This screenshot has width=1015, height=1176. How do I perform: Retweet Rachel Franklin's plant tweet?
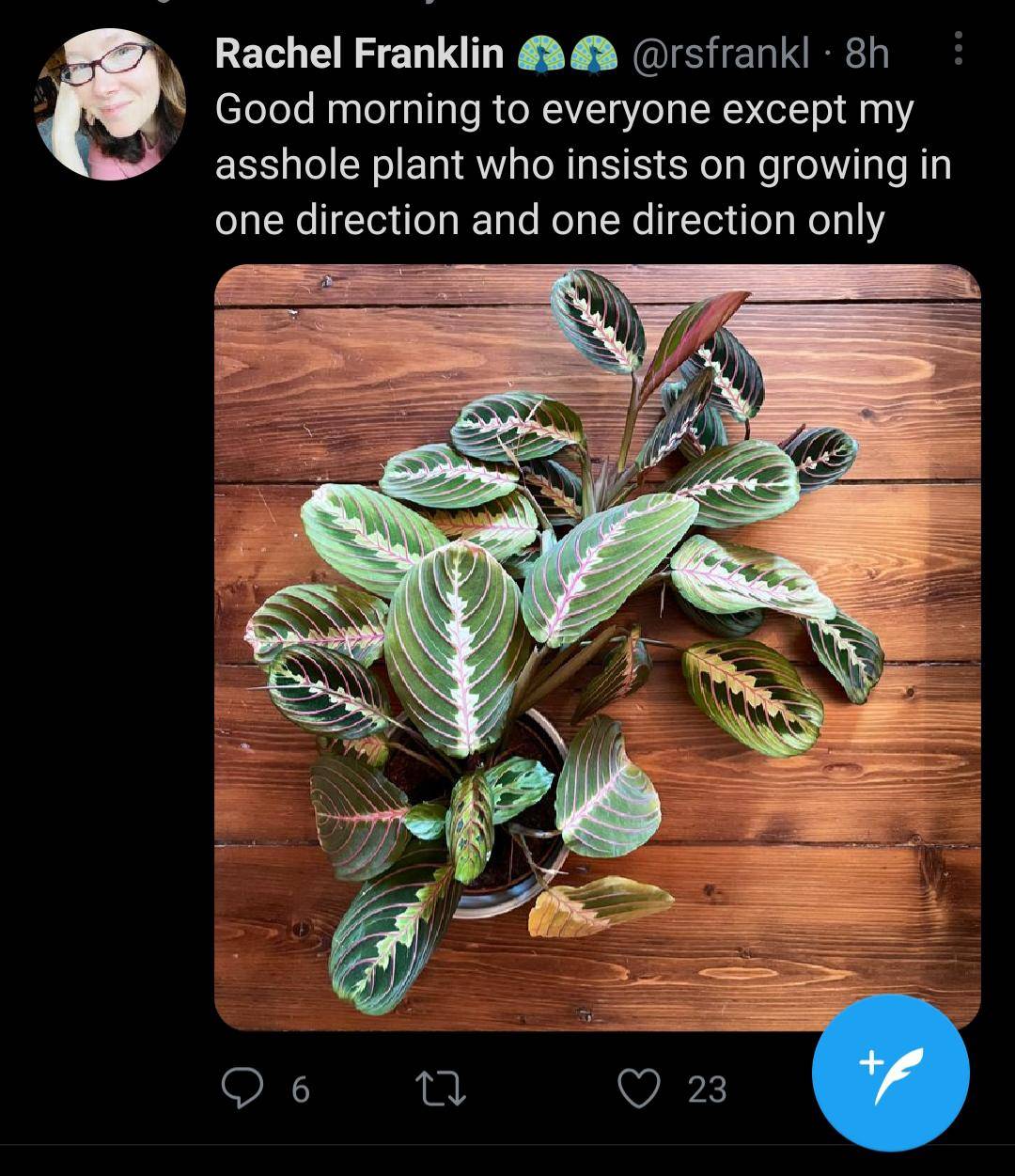[441, 1089]
